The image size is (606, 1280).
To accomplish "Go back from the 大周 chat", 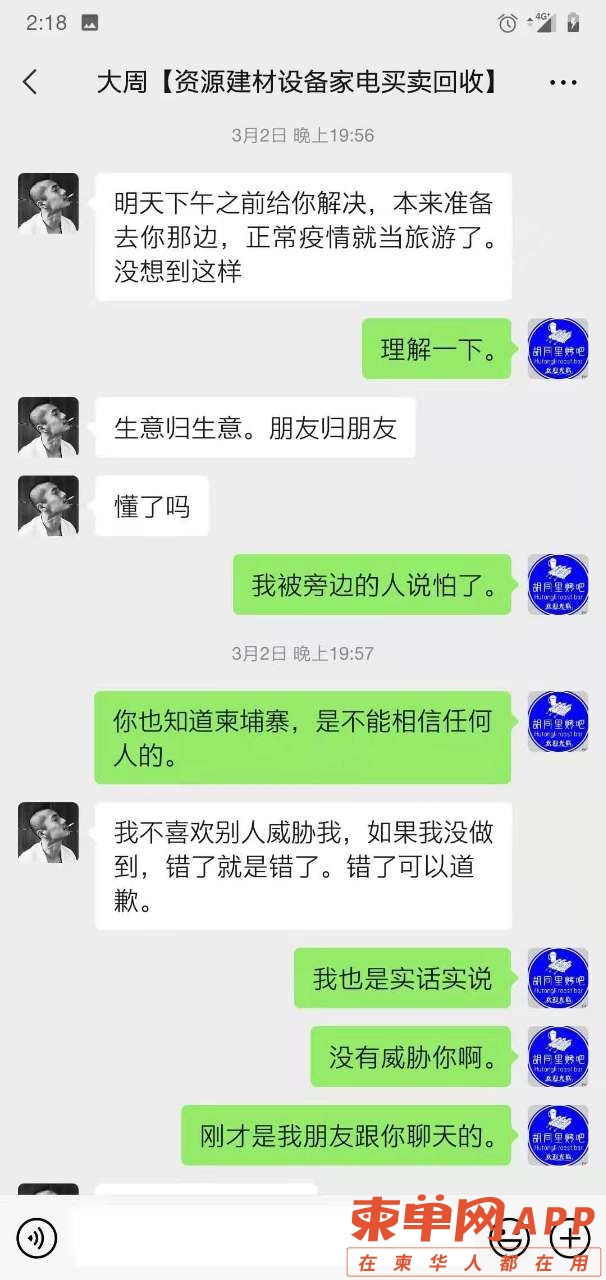I will click(x=30, y=82).
